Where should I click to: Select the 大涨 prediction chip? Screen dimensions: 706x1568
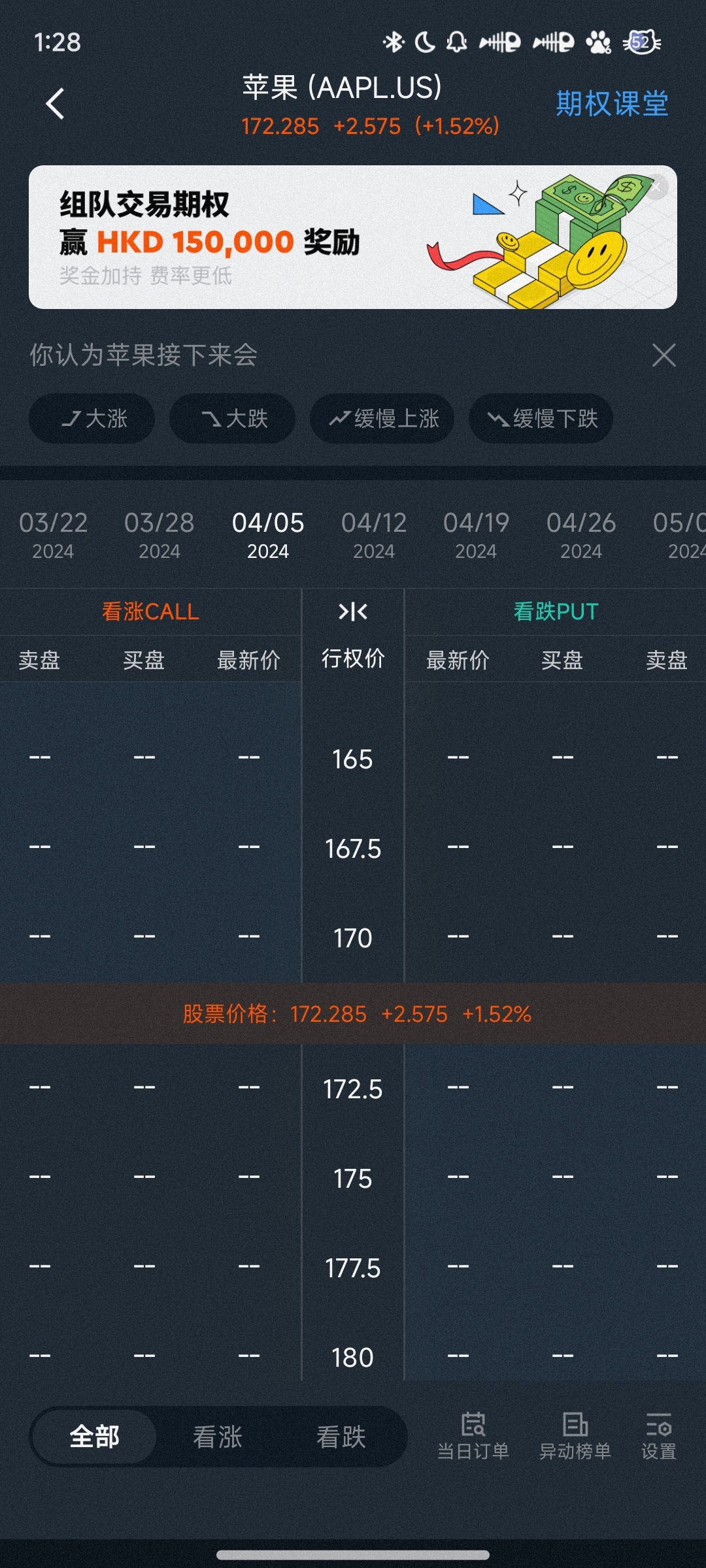tap(92, 419)
